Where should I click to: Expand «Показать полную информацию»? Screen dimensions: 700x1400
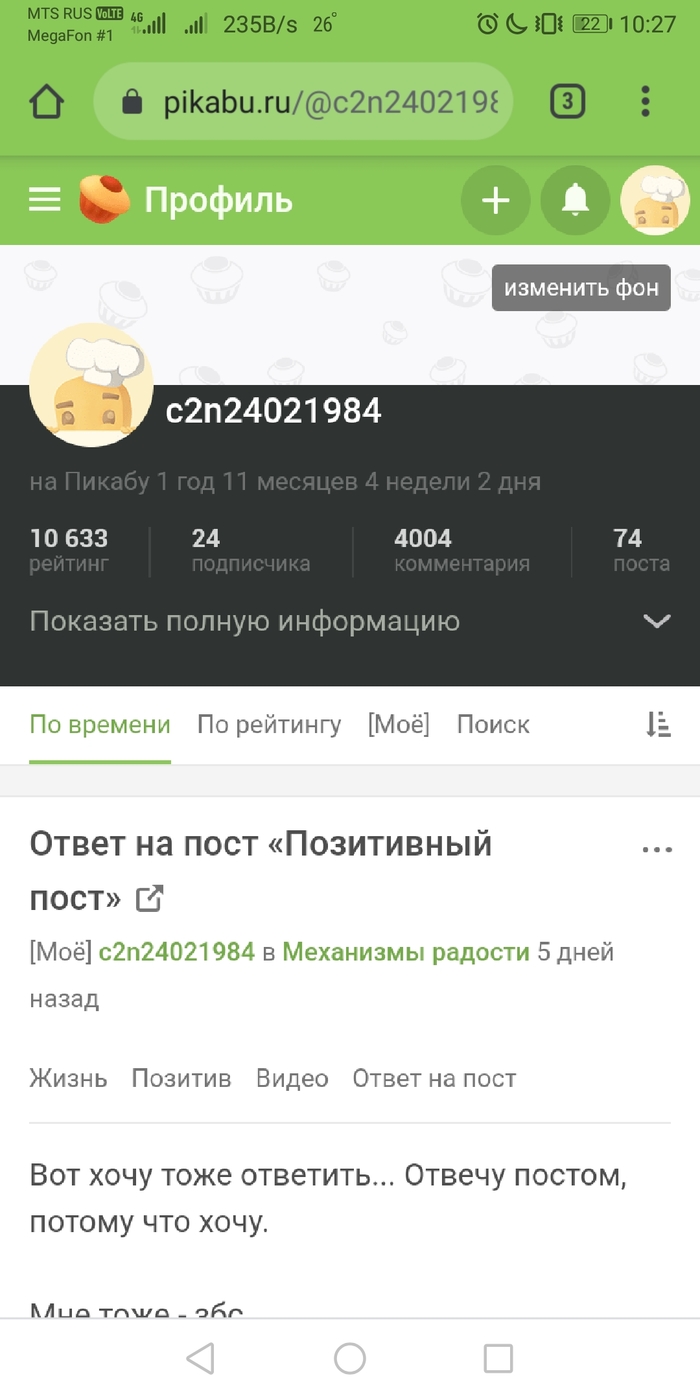pyautogui.click(x=350, y=621)
